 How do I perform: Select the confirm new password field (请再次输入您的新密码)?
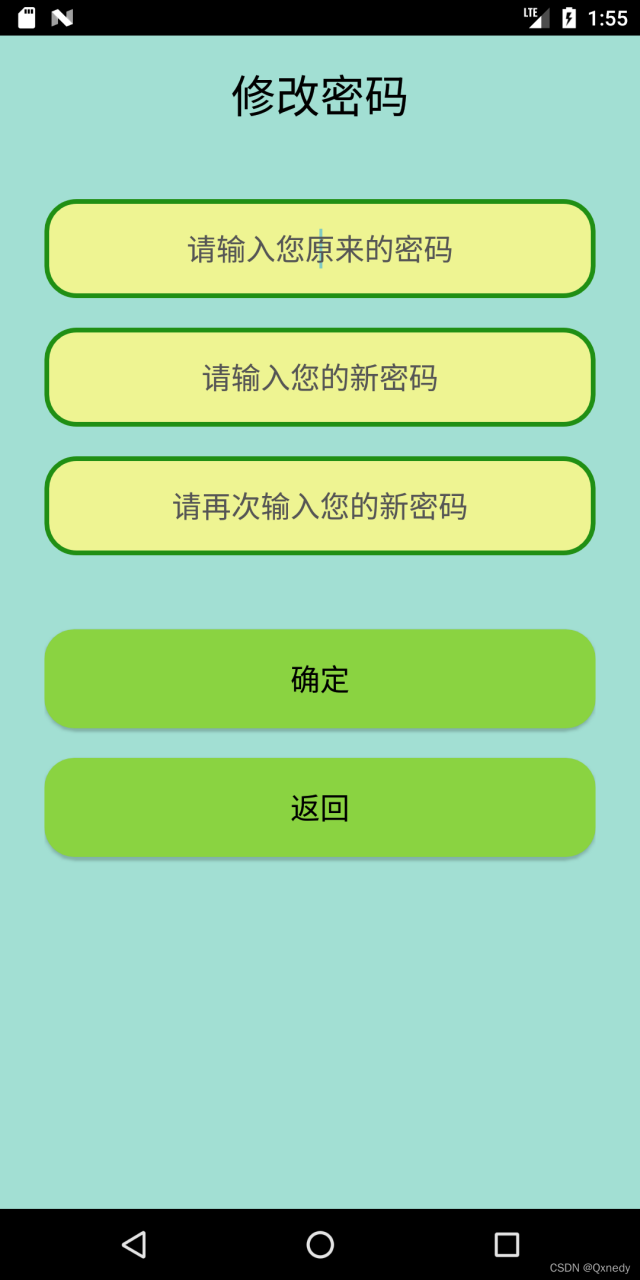click(320, 506)
